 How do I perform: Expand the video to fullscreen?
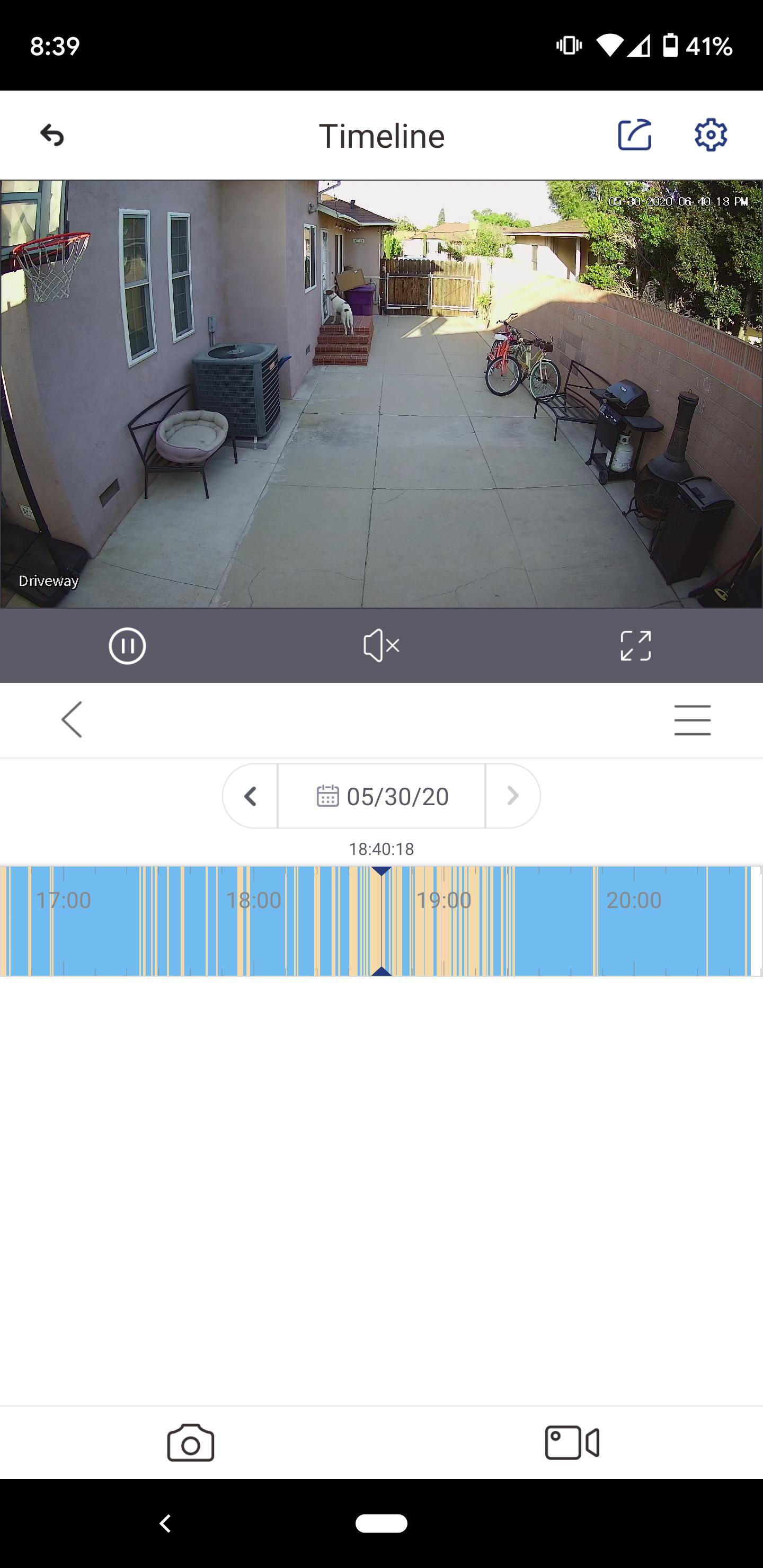(635, 646)
